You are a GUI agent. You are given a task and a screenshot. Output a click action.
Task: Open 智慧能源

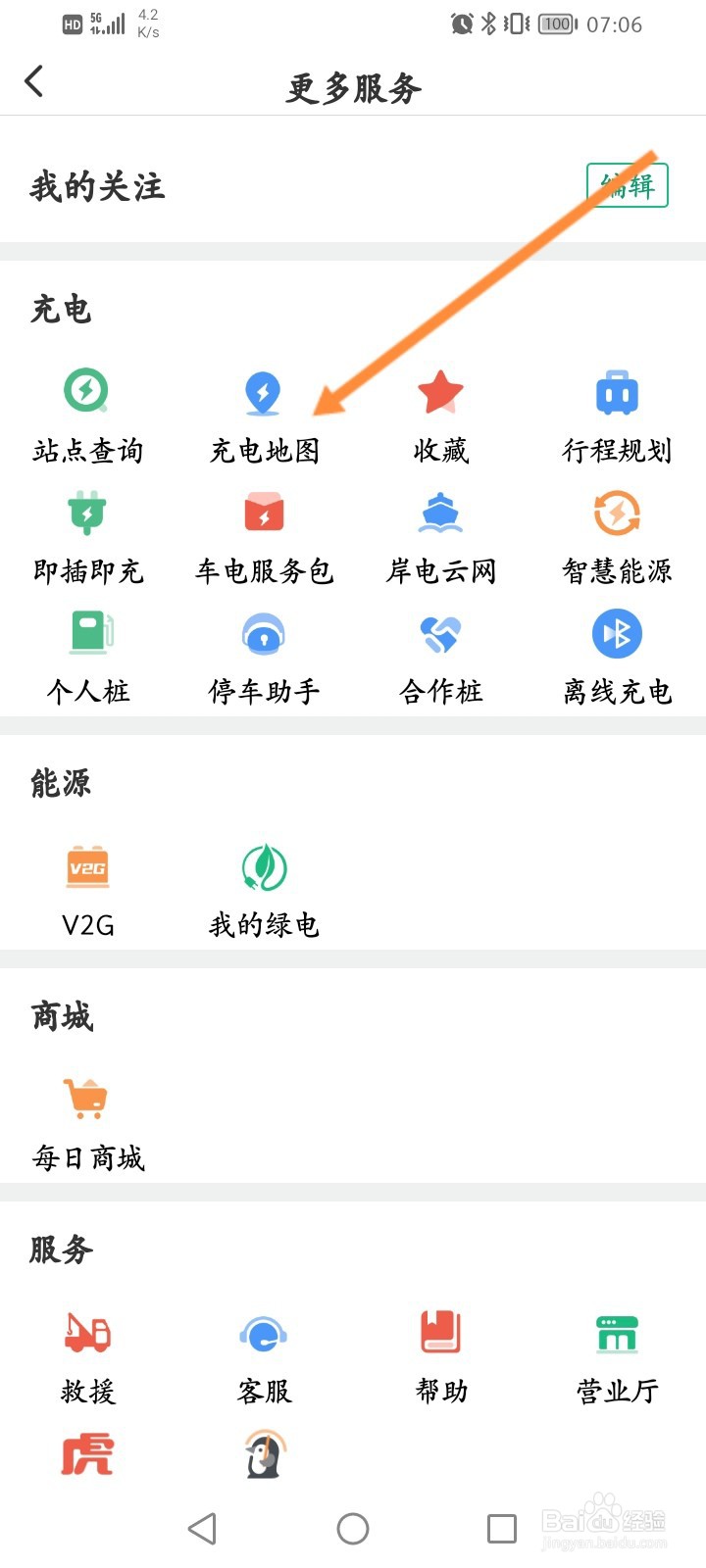tap(617, 535)
